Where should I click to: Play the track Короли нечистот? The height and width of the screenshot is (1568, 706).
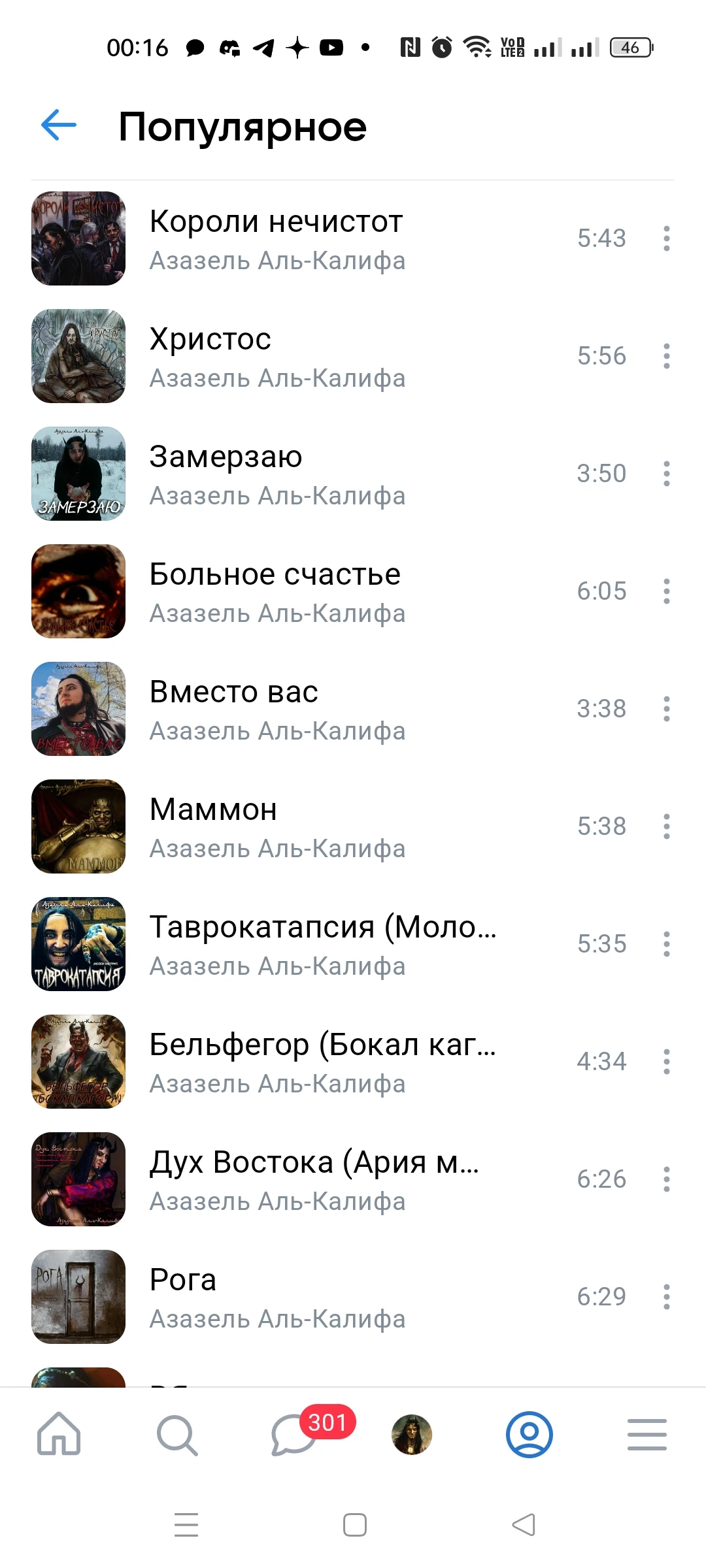point(353,238)
